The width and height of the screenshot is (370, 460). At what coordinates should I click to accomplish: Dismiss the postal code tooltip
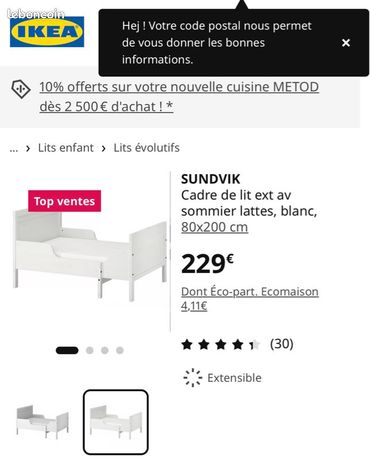click(346, 43)
